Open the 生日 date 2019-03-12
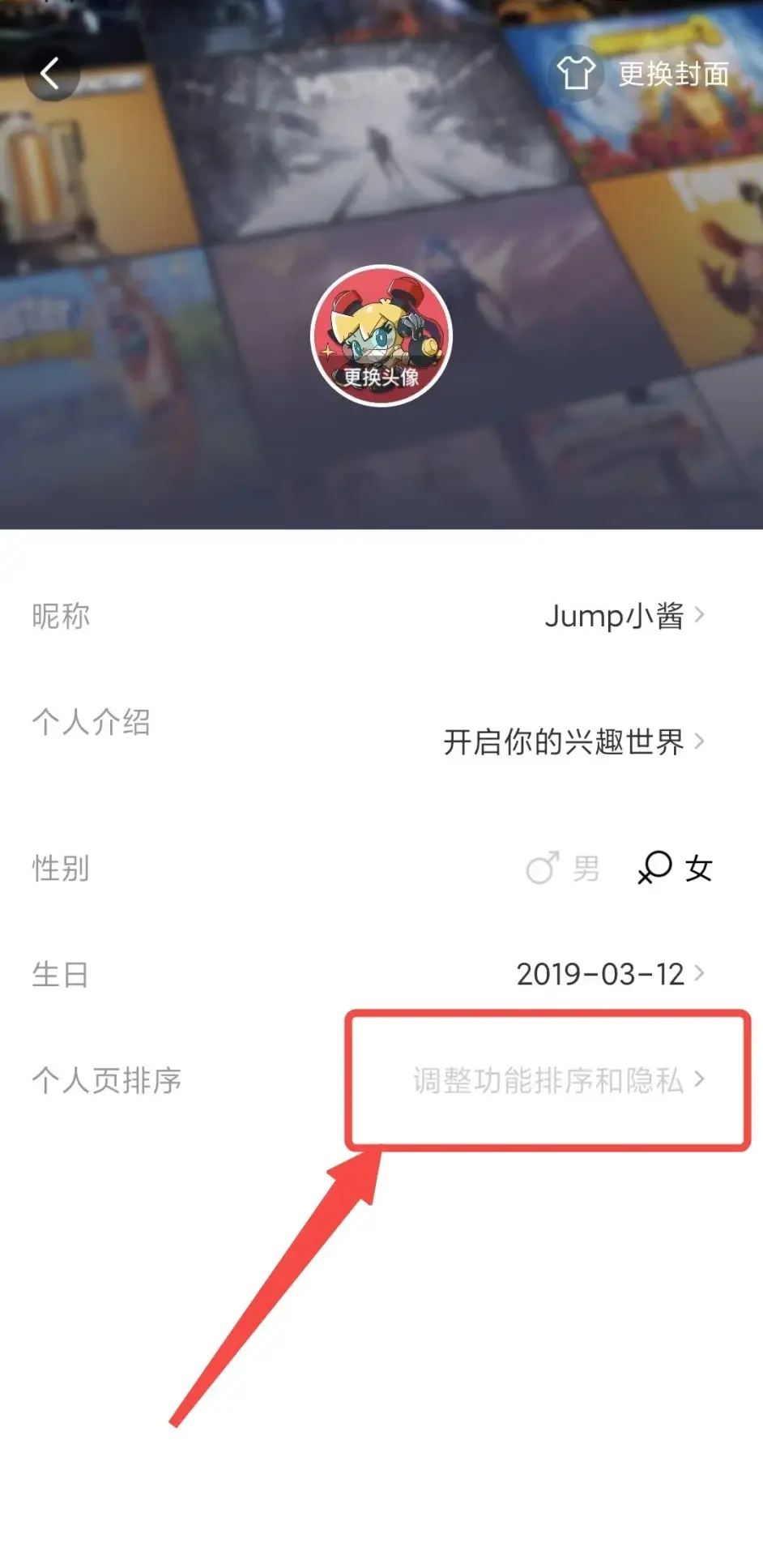This screenshot has height=1568, width=763. click(609, 974)
